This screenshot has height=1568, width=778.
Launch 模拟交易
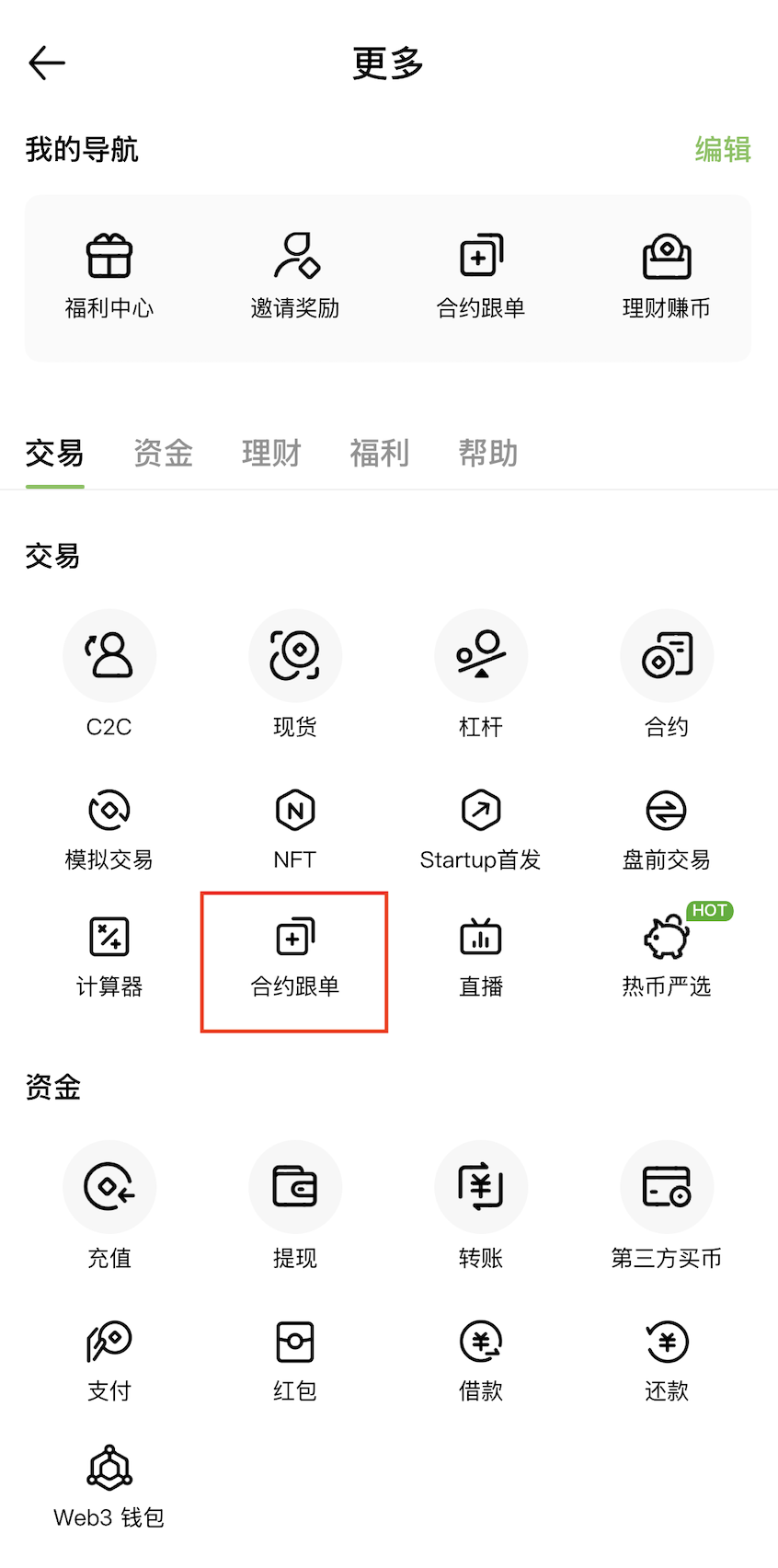(109, 828)
